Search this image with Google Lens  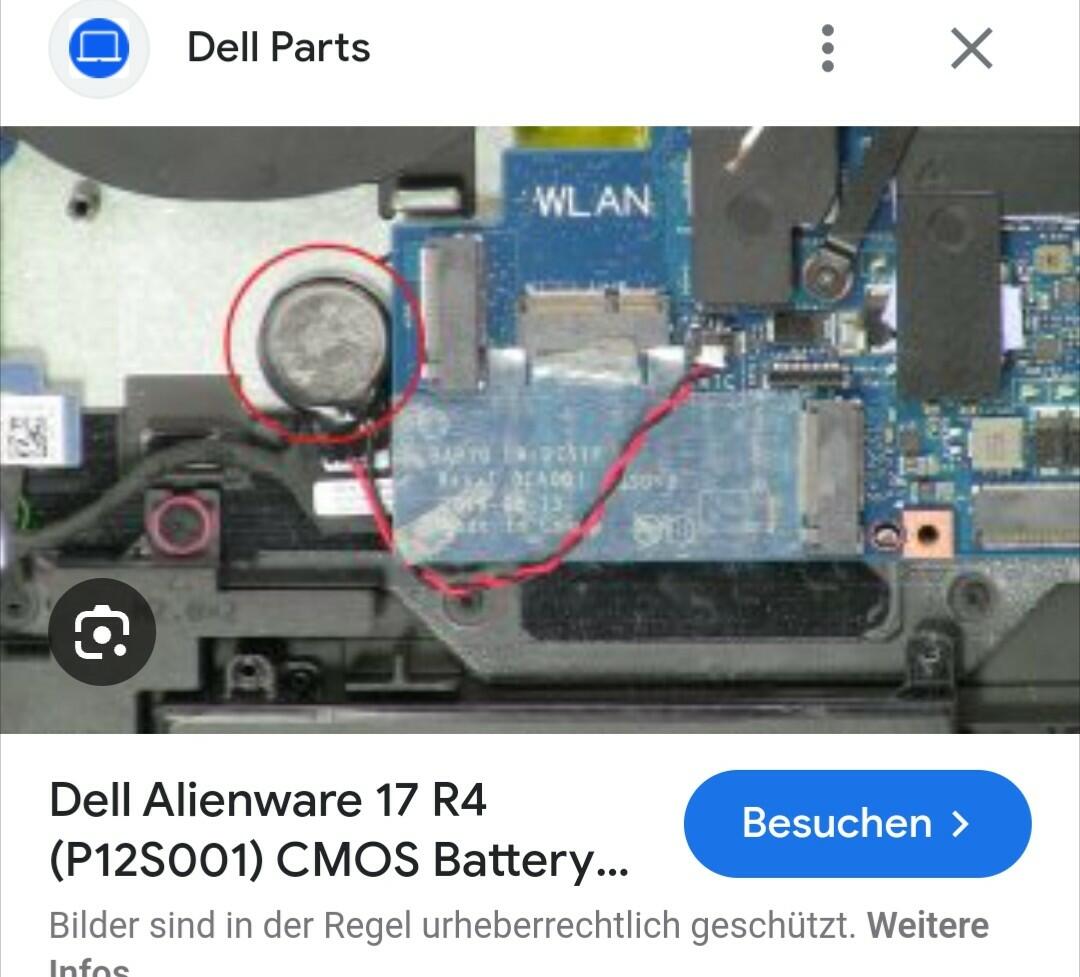pyautogui.click(x=102, y=631)
